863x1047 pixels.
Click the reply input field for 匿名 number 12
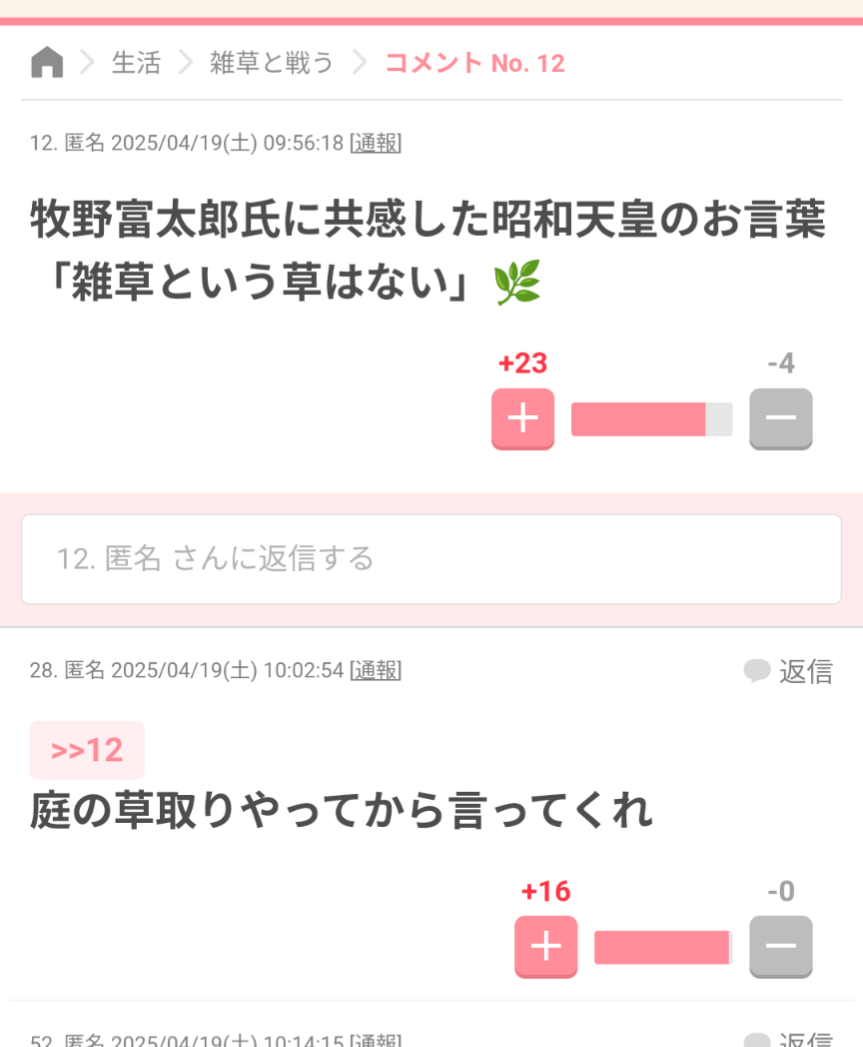(x=431, y=559)
